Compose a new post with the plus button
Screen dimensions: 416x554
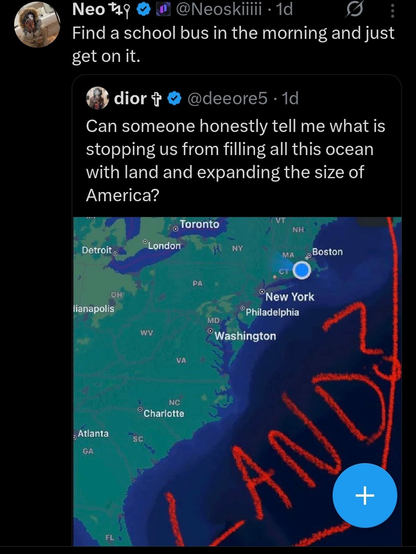click(365, 495)
